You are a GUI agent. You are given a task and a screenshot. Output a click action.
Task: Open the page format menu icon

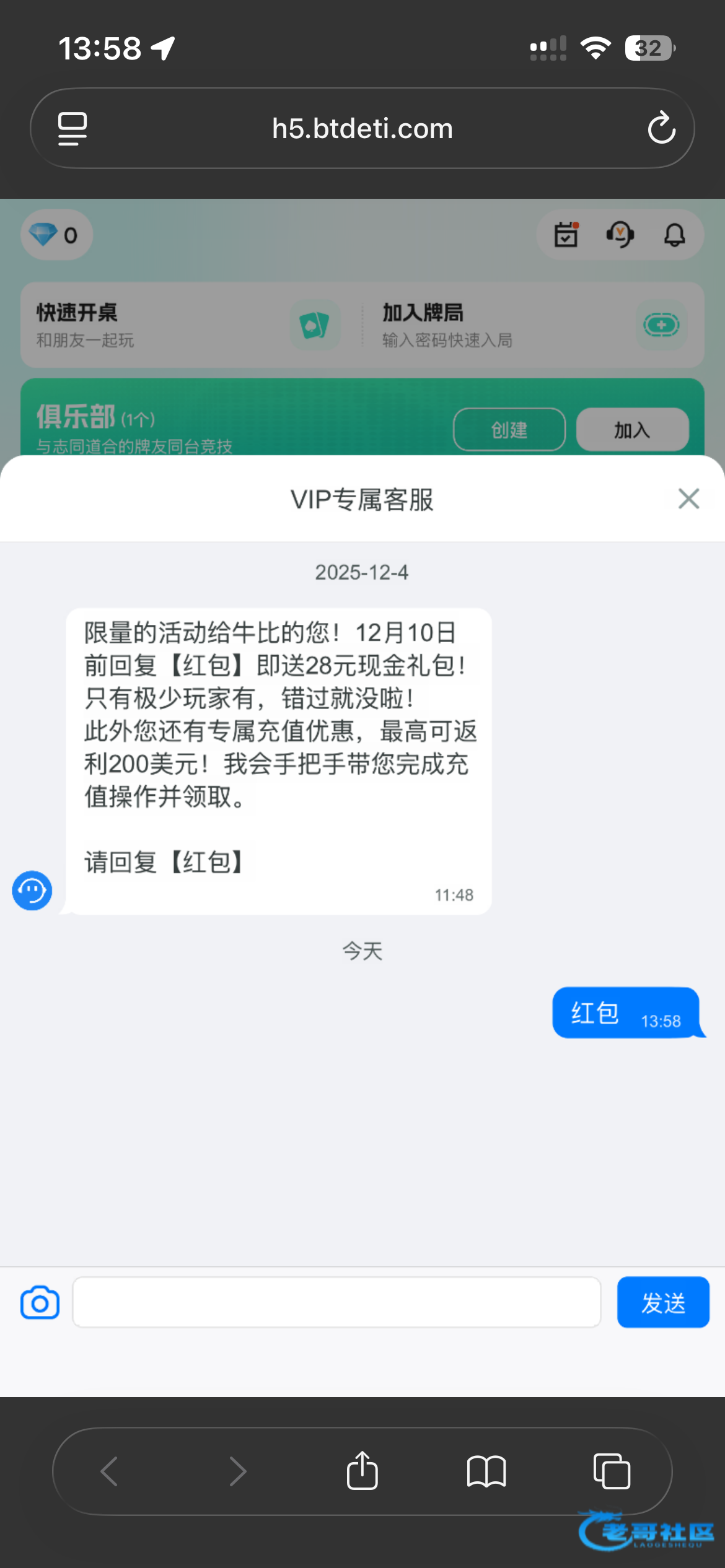72,129
